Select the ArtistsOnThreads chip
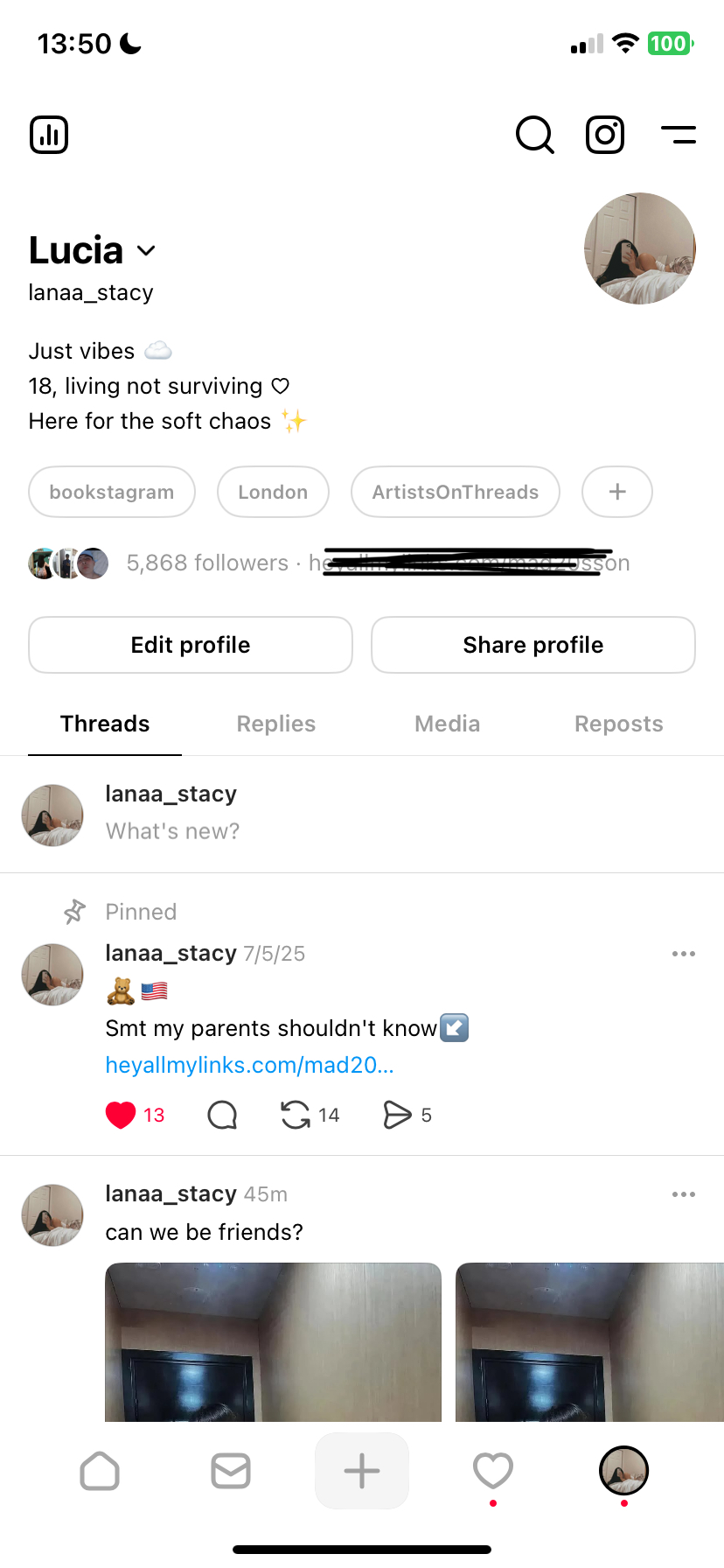Image resolution: width=724 pixels, height=1568 pixels. tap(455, 492)
